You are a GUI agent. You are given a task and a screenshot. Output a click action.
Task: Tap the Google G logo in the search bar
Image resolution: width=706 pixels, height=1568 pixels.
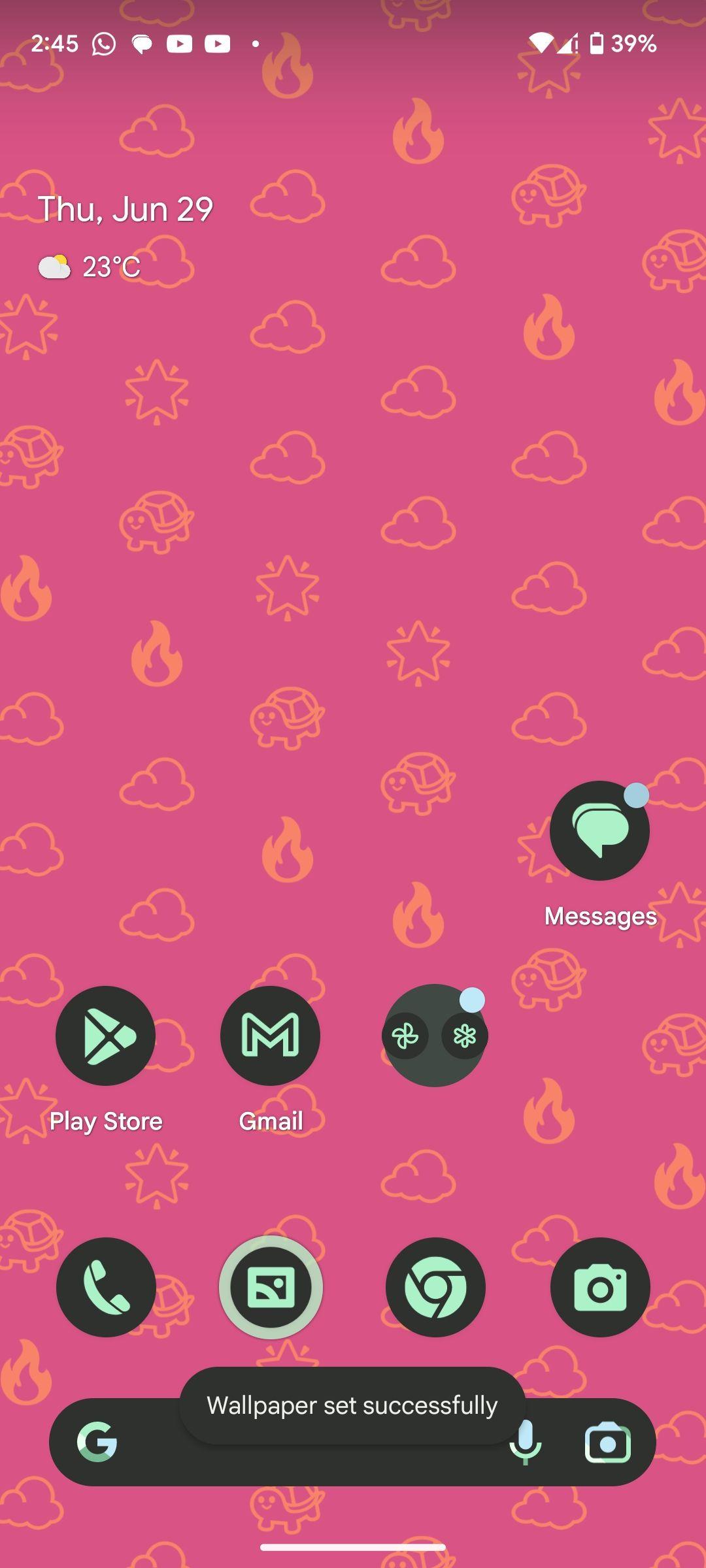tap(99, 1443)
